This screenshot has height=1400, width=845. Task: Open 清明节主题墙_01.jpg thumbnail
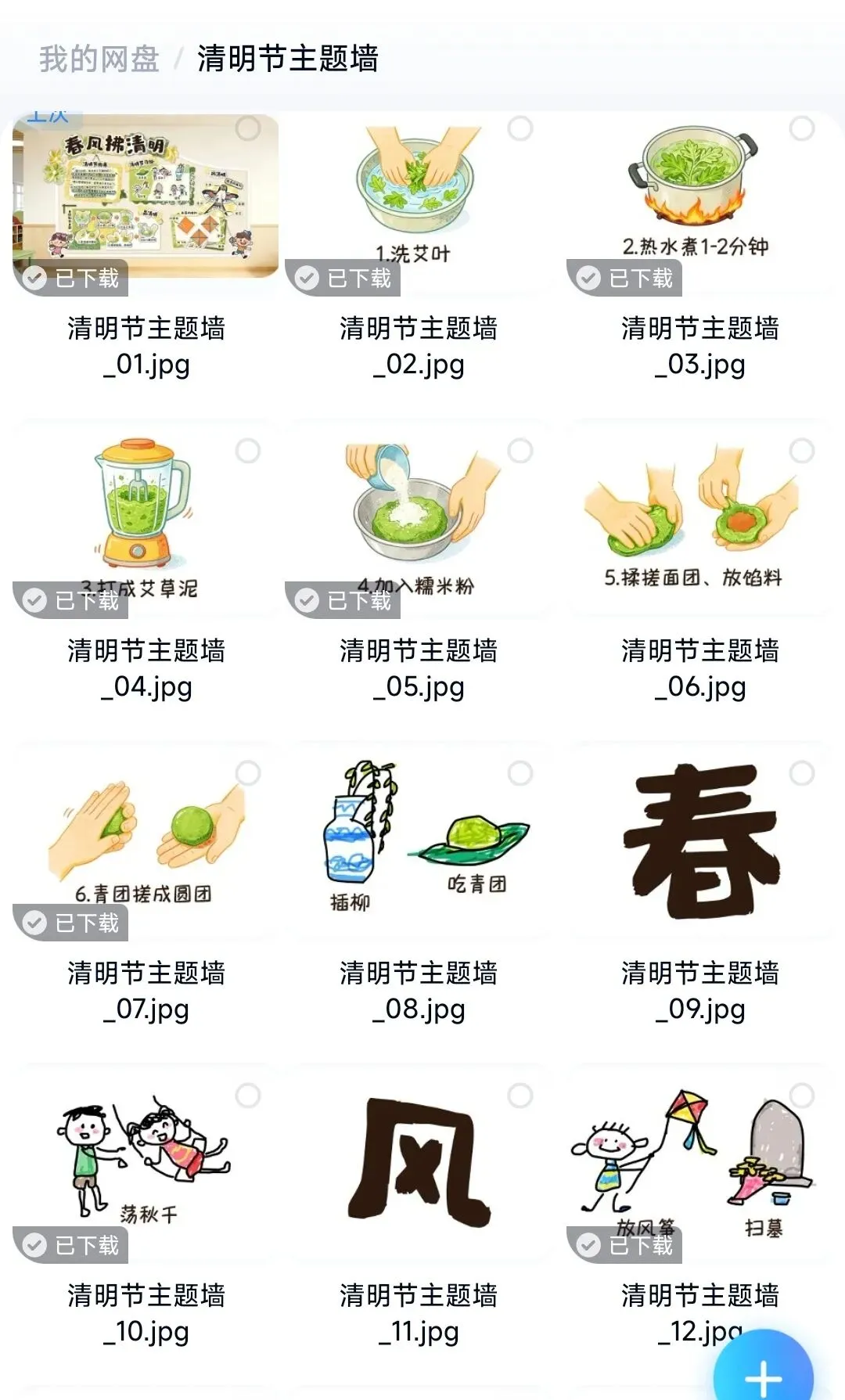point(146,196)
